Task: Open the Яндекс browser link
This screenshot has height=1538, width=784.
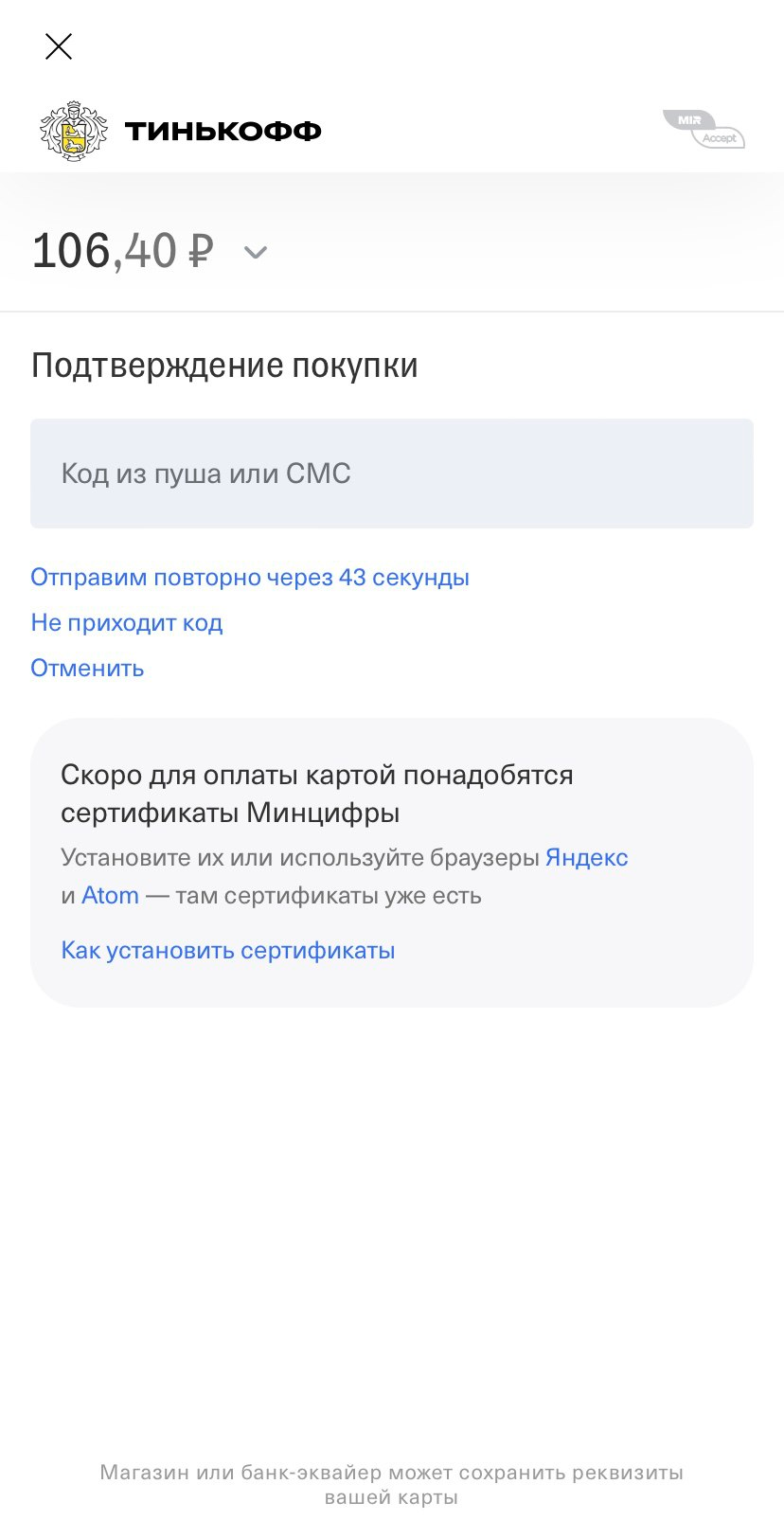Action: pyautogui.click(x=586, y=858)
